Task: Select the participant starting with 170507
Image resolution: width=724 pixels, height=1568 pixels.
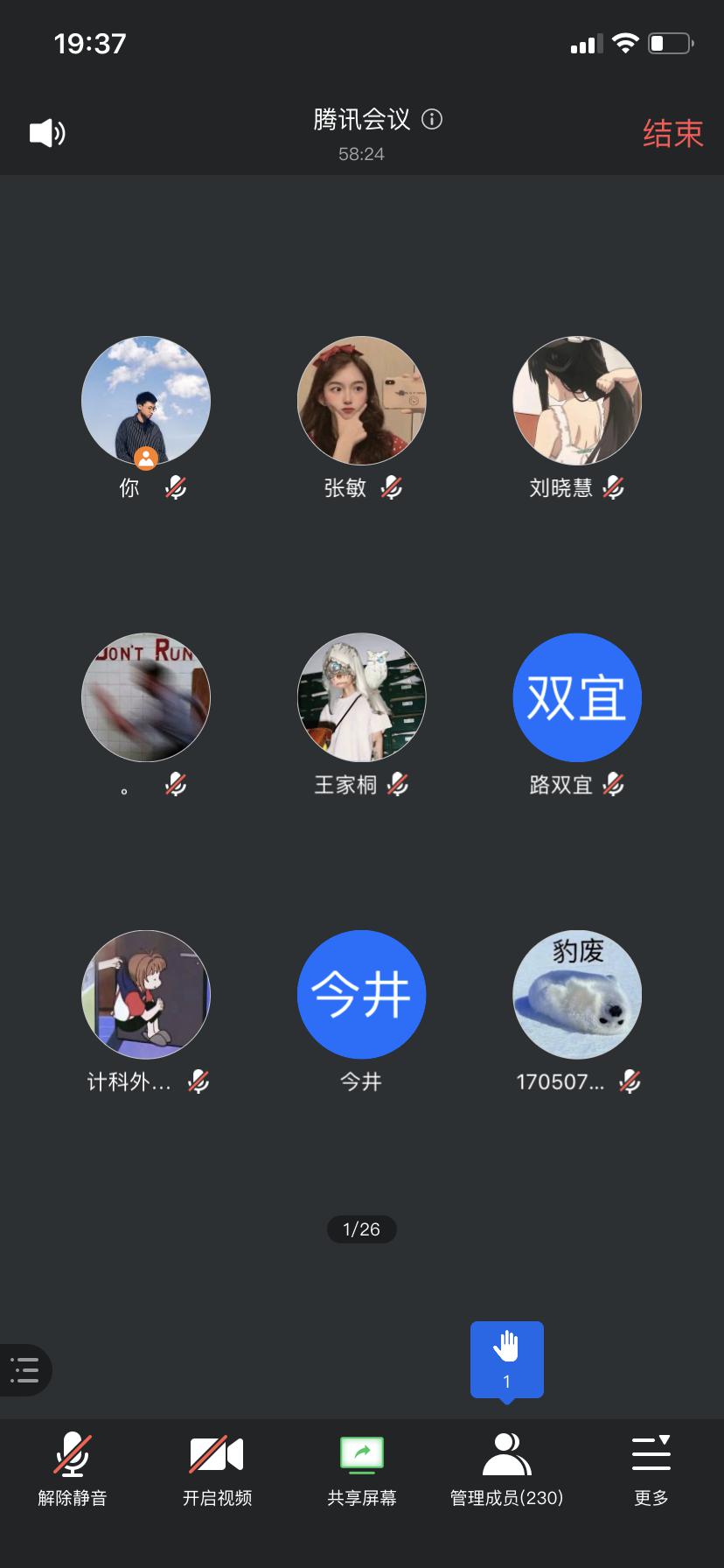Action: pyautogui.click(x=577, y=995)
